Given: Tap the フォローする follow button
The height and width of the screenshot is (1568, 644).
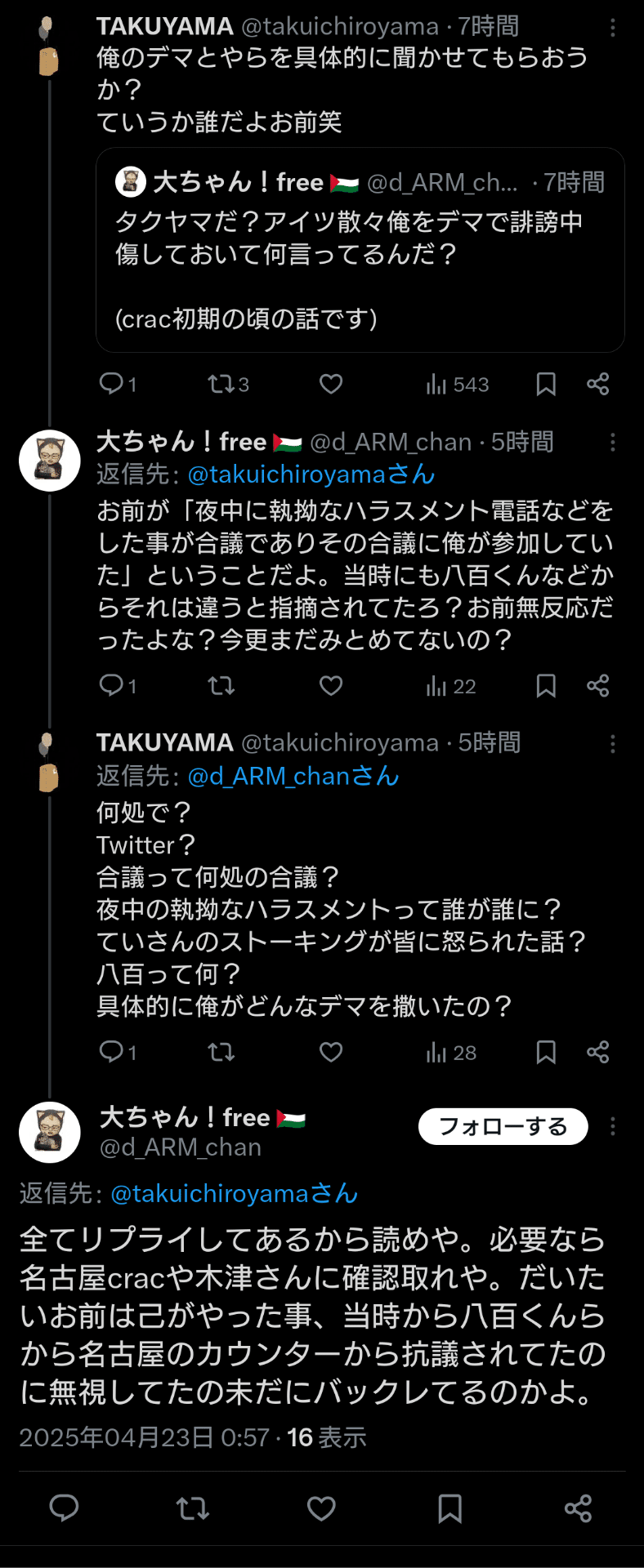Looking at the screenshot, I should [x=503, y=1126].
